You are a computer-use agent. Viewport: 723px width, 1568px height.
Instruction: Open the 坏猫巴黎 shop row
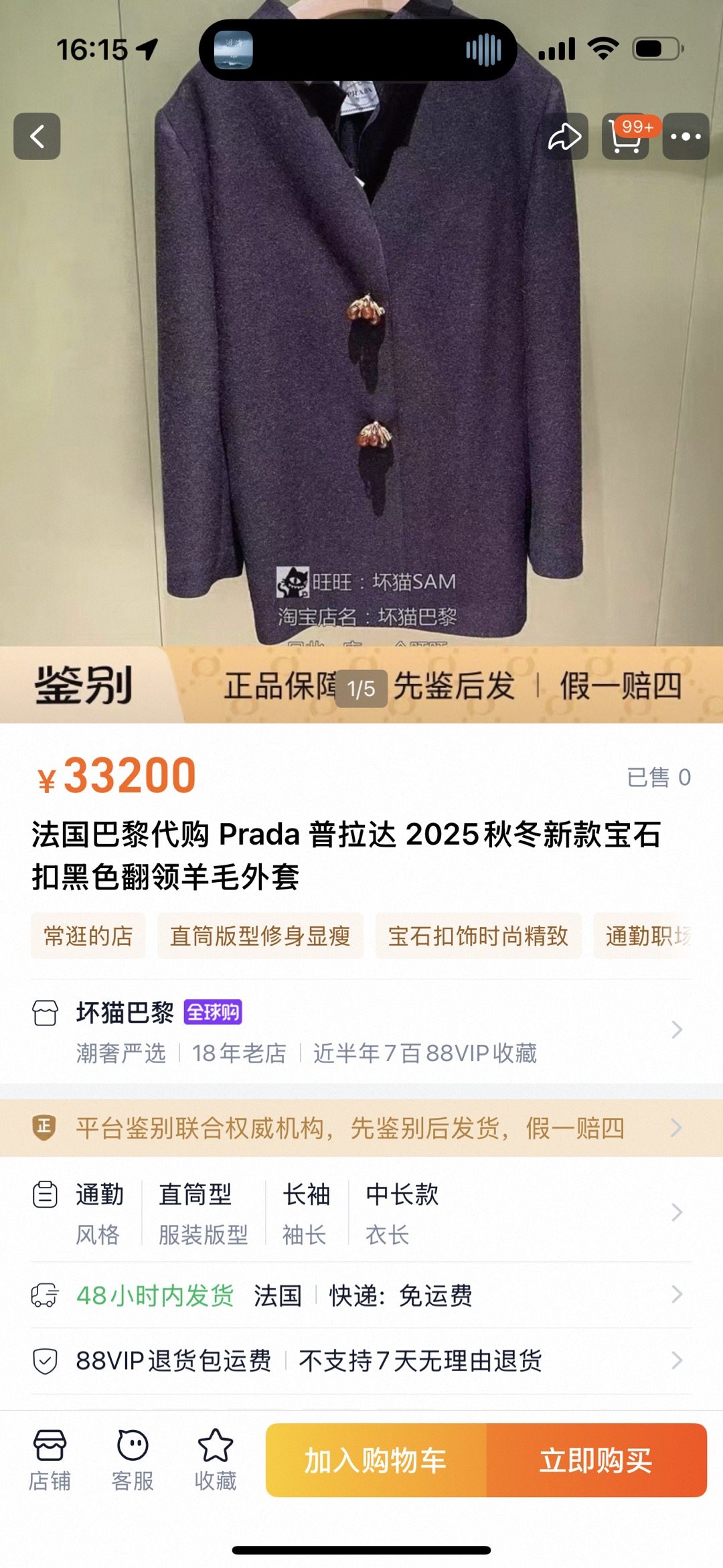tap(361, 1030)
